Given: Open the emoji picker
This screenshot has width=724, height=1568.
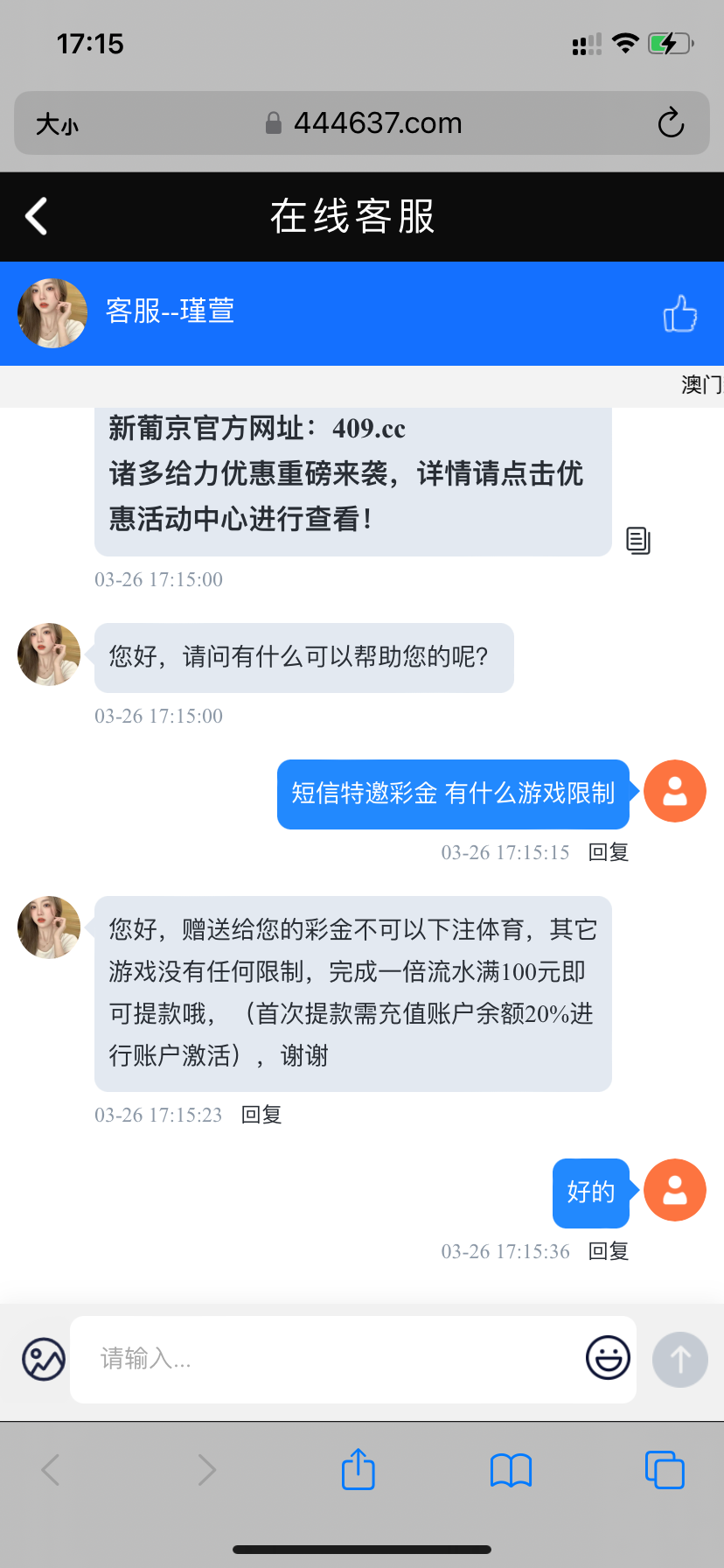Looking at the screenshot, I should pos(608,1358).
